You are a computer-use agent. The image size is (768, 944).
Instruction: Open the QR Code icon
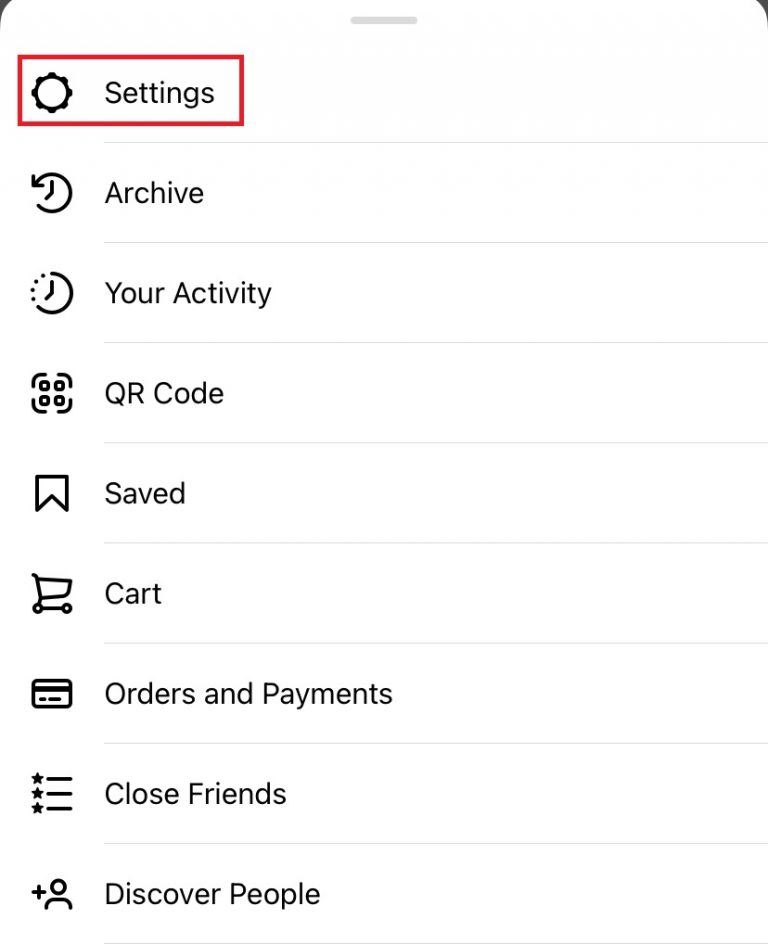(50, 393)
